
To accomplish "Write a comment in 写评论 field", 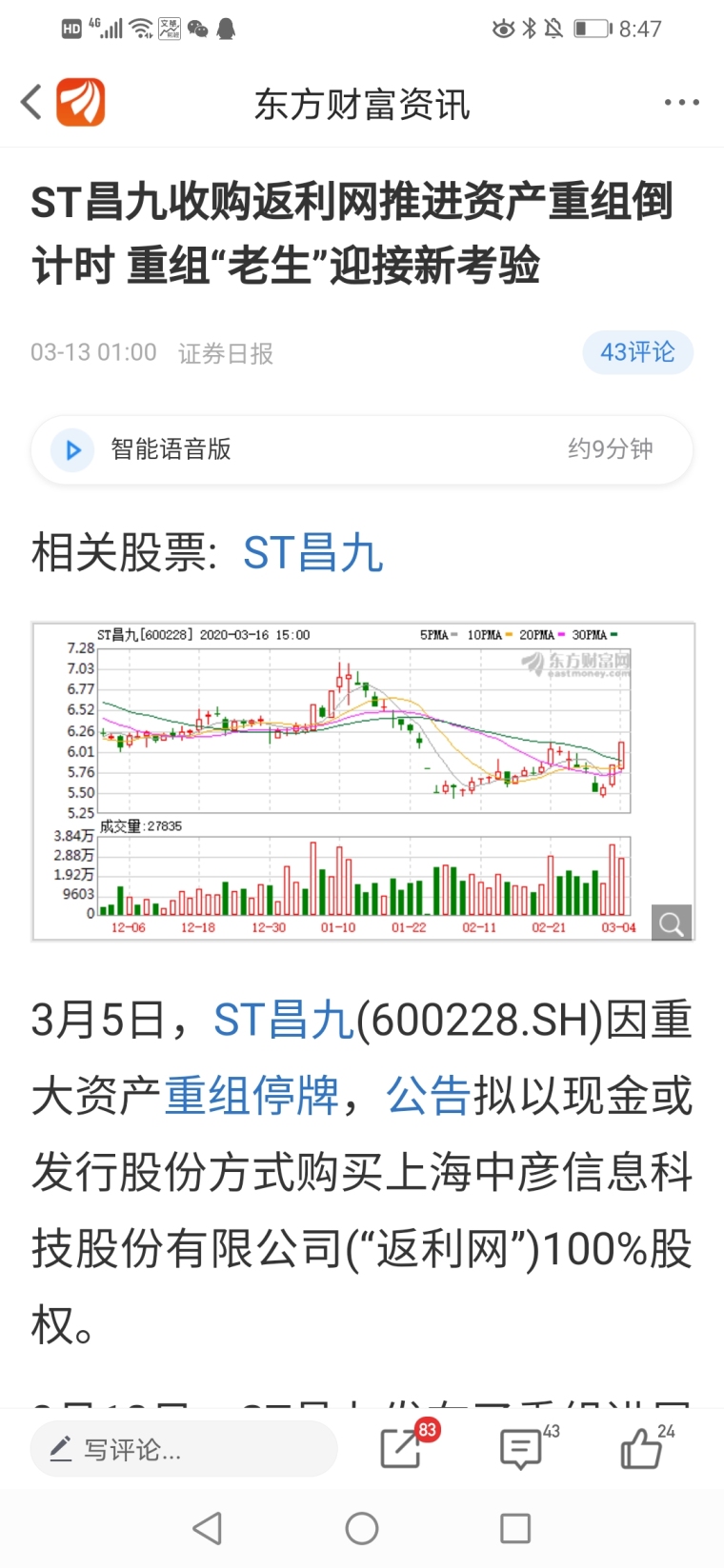I will tap(184, 1449).
